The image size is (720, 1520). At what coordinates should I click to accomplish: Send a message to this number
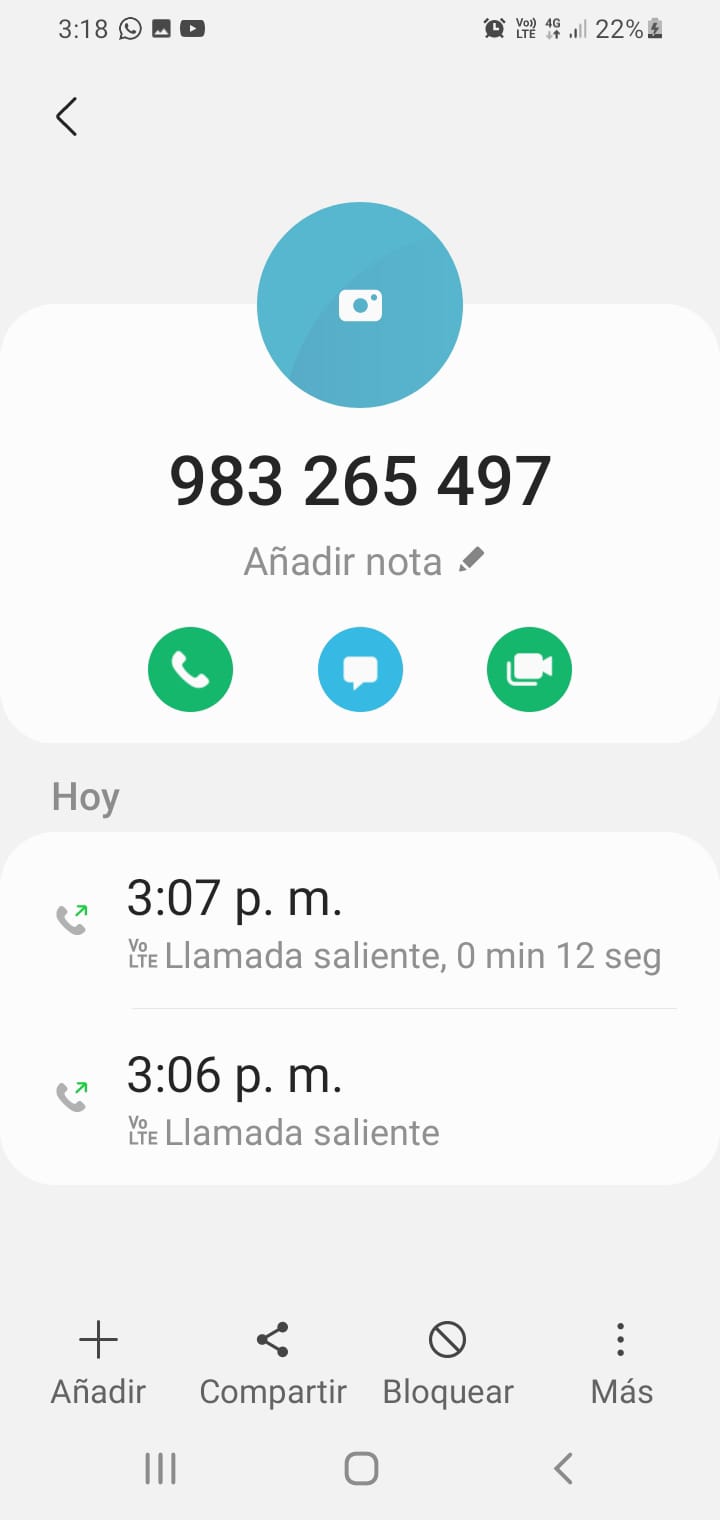tap(360, 670)
